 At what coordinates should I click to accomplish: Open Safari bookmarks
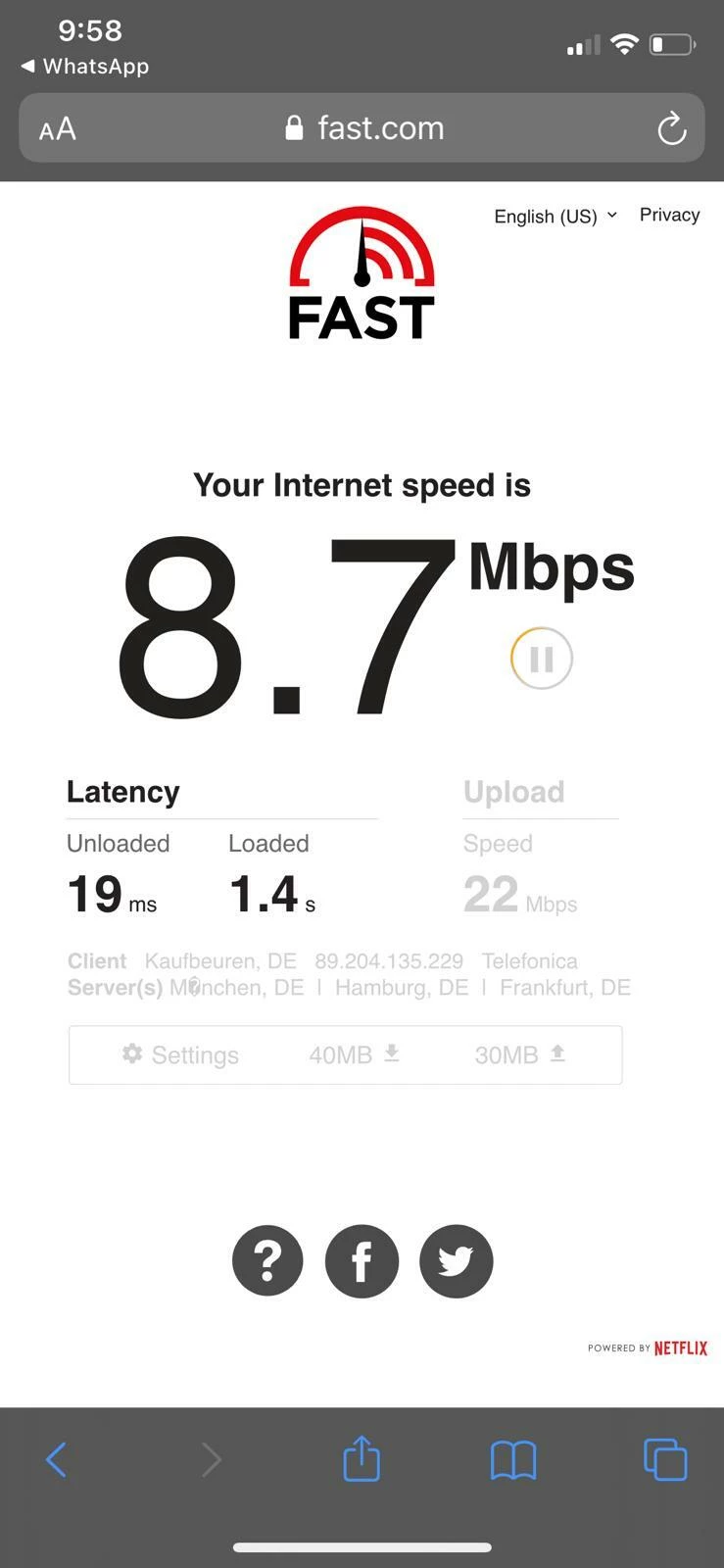[x=513, y=1459]
